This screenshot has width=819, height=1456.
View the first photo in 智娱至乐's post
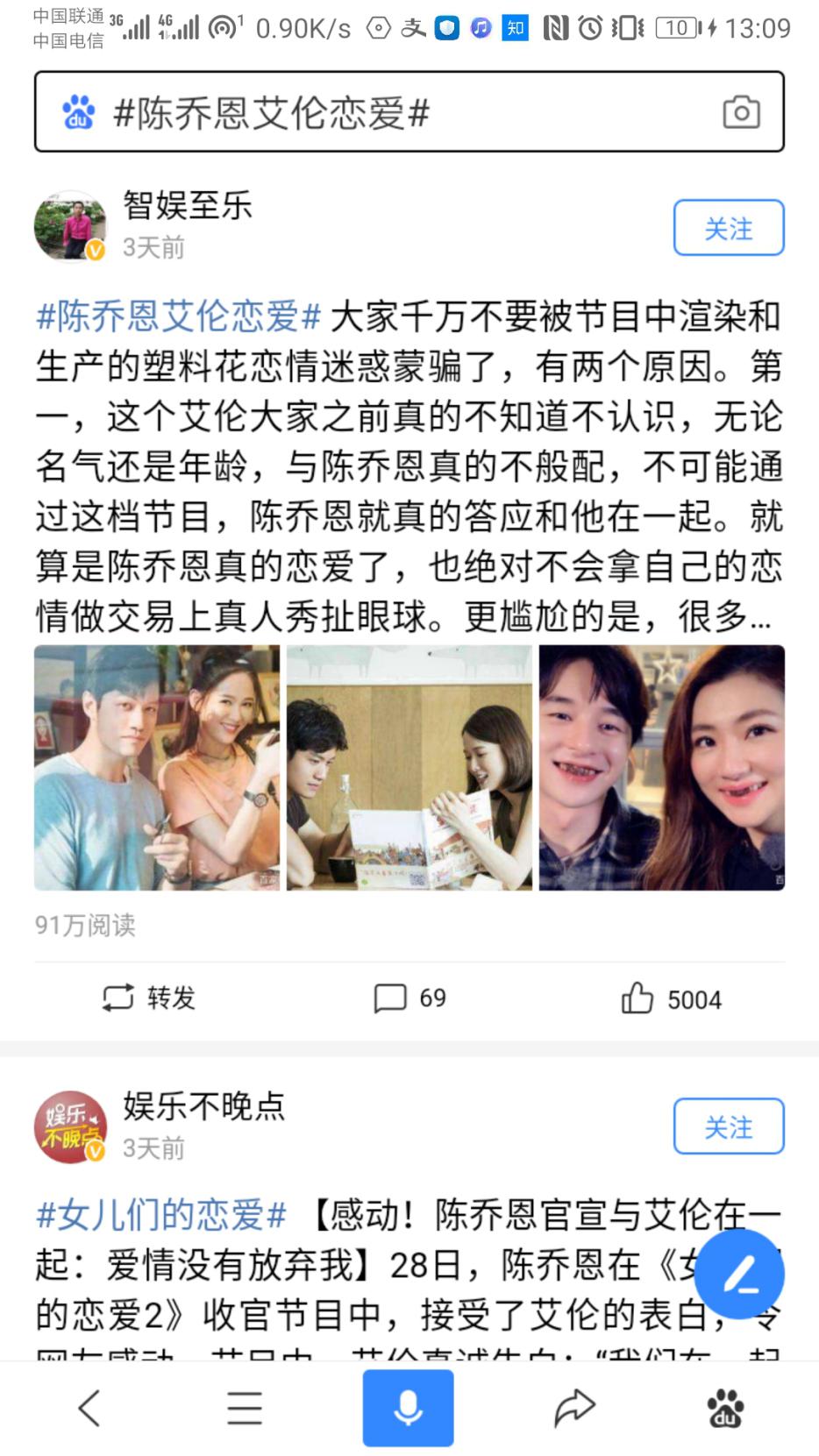tap(157, 768)
